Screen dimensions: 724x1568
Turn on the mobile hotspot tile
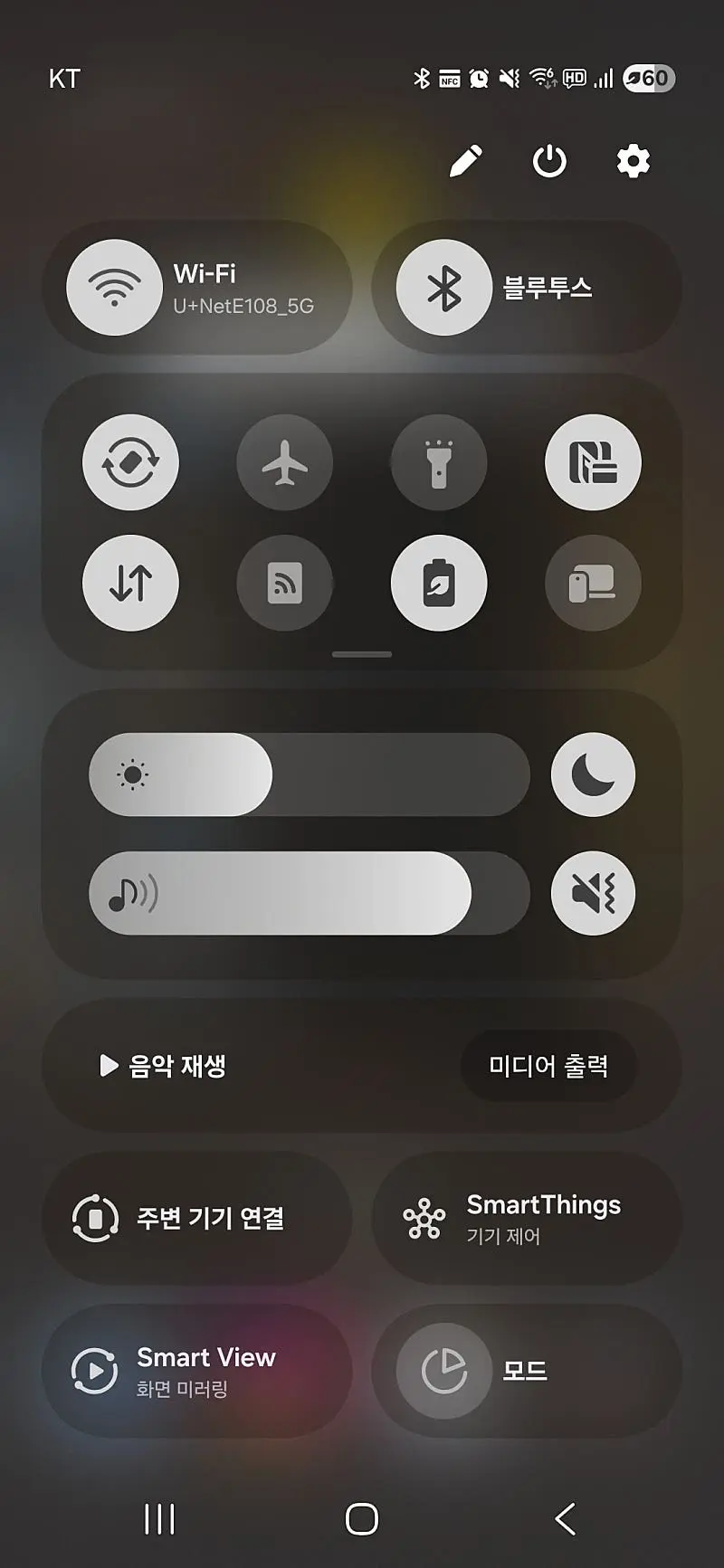click(285, 583)
